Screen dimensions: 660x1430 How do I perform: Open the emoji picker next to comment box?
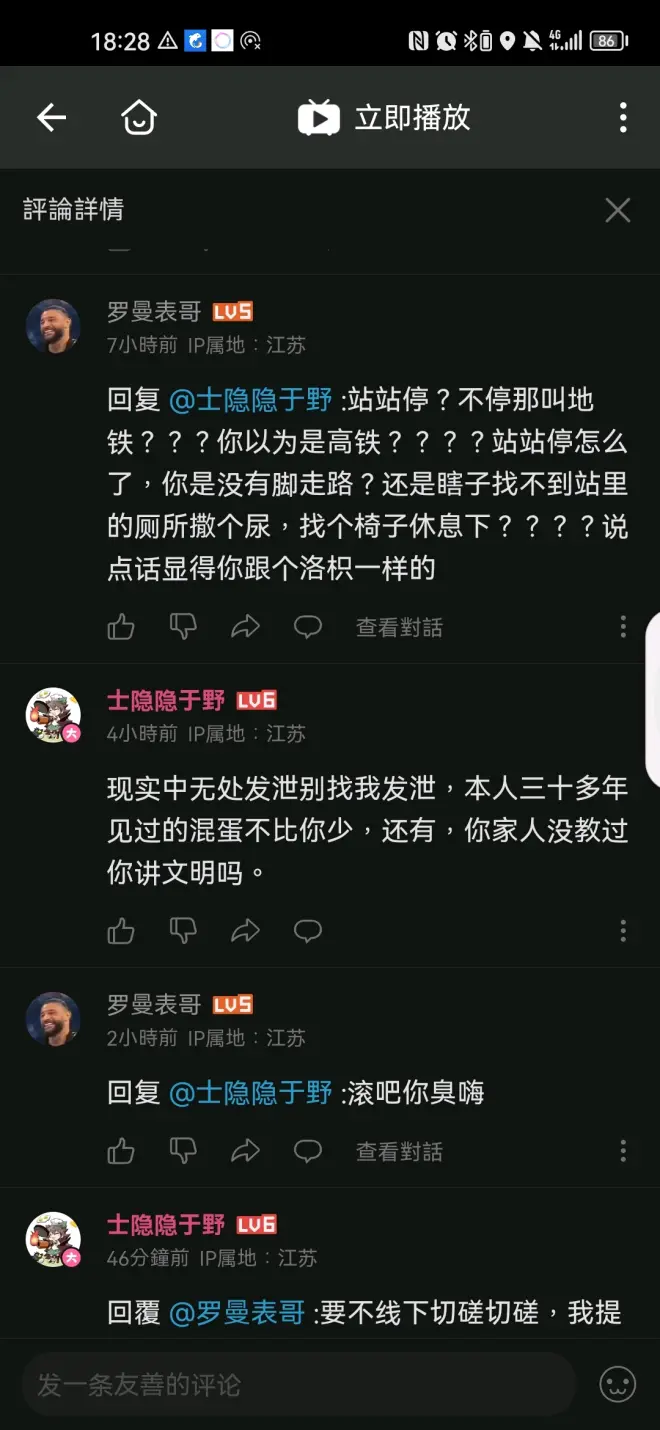point(618,1385)
